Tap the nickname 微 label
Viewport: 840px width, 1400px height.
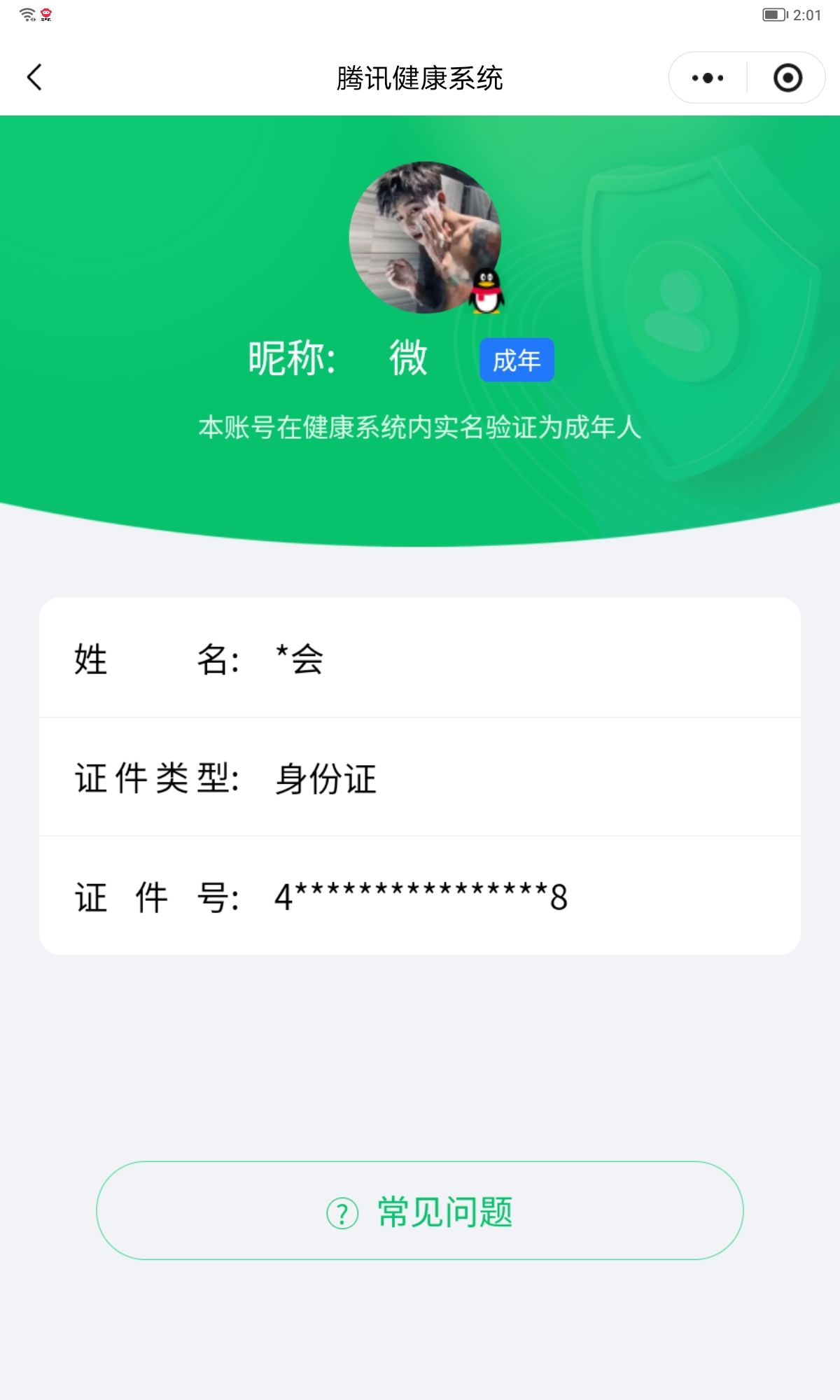click(409, 358)
